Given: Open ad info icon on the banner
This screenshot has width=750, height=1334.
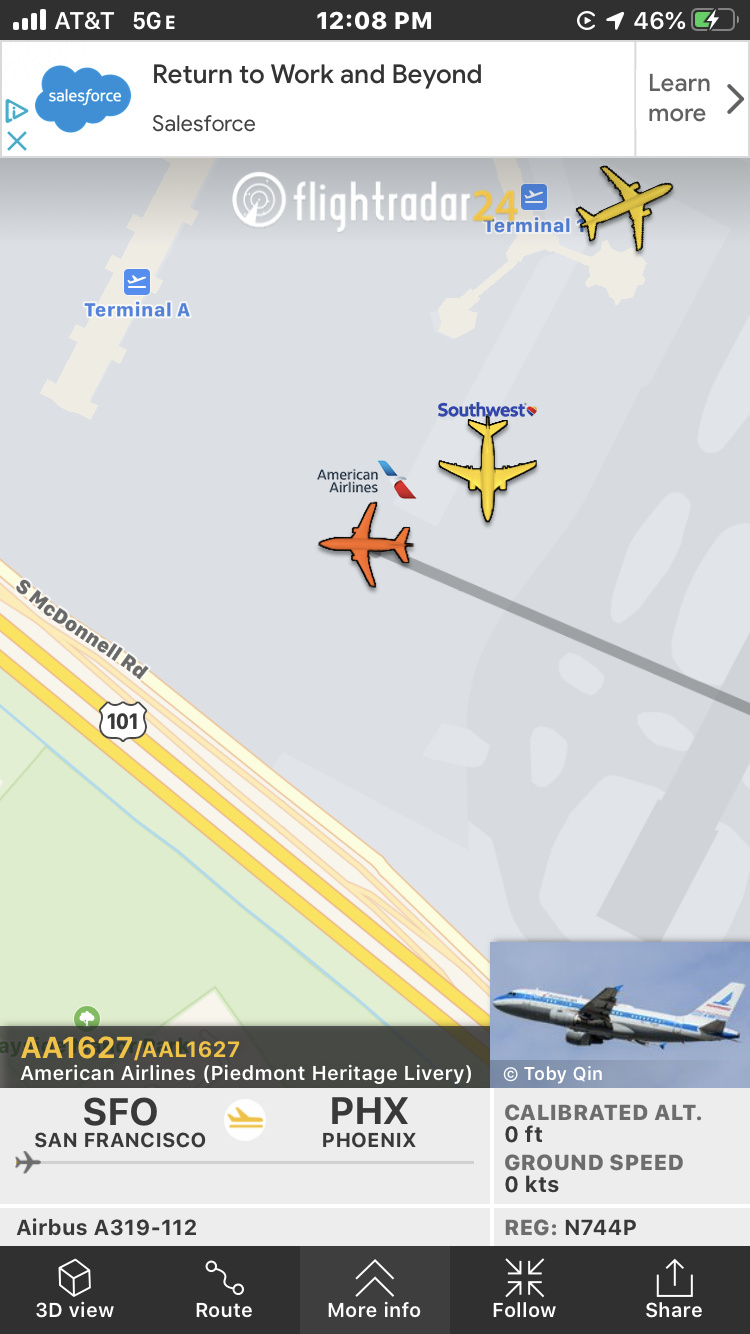Looking at the screenshot, I should coord(16,110).
